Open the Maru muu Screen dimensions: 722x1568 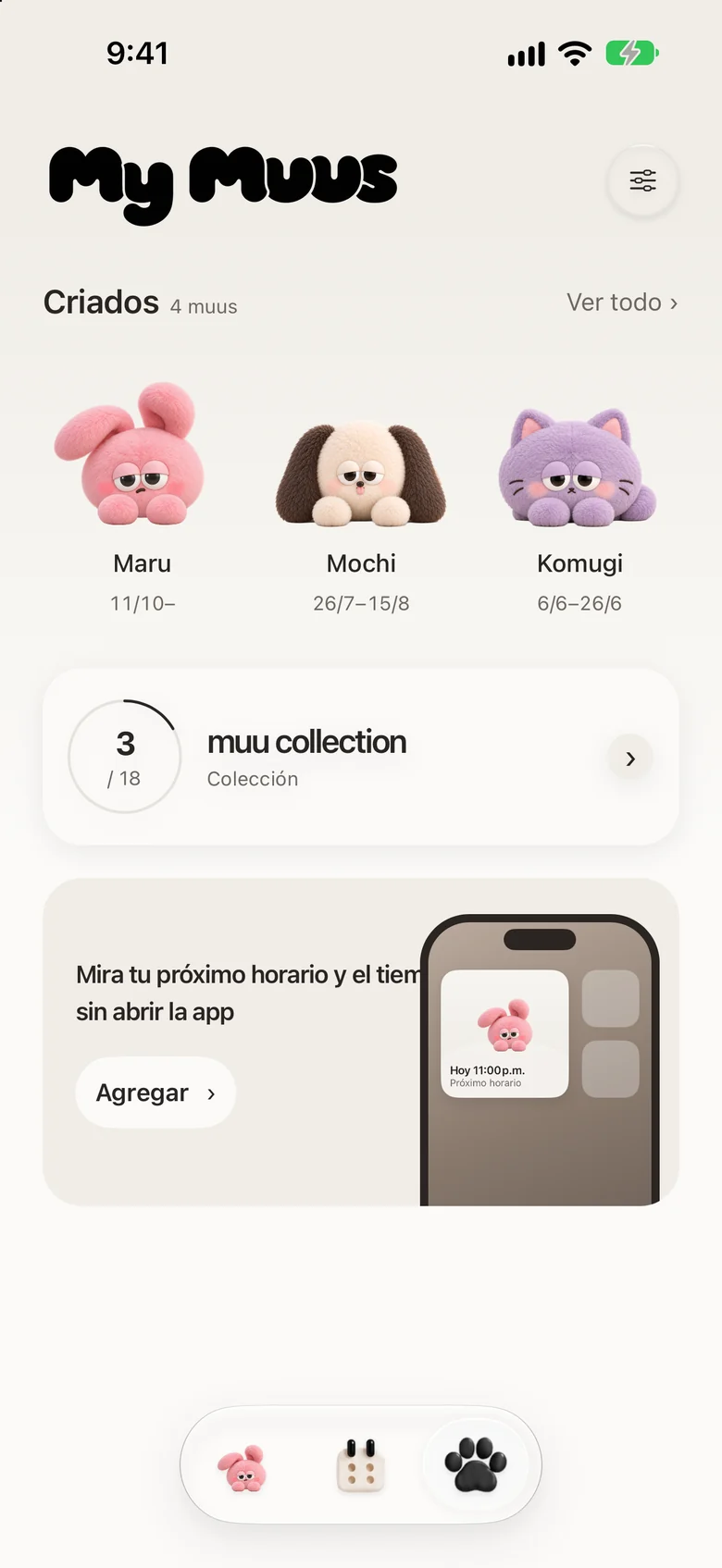(142, 497)
